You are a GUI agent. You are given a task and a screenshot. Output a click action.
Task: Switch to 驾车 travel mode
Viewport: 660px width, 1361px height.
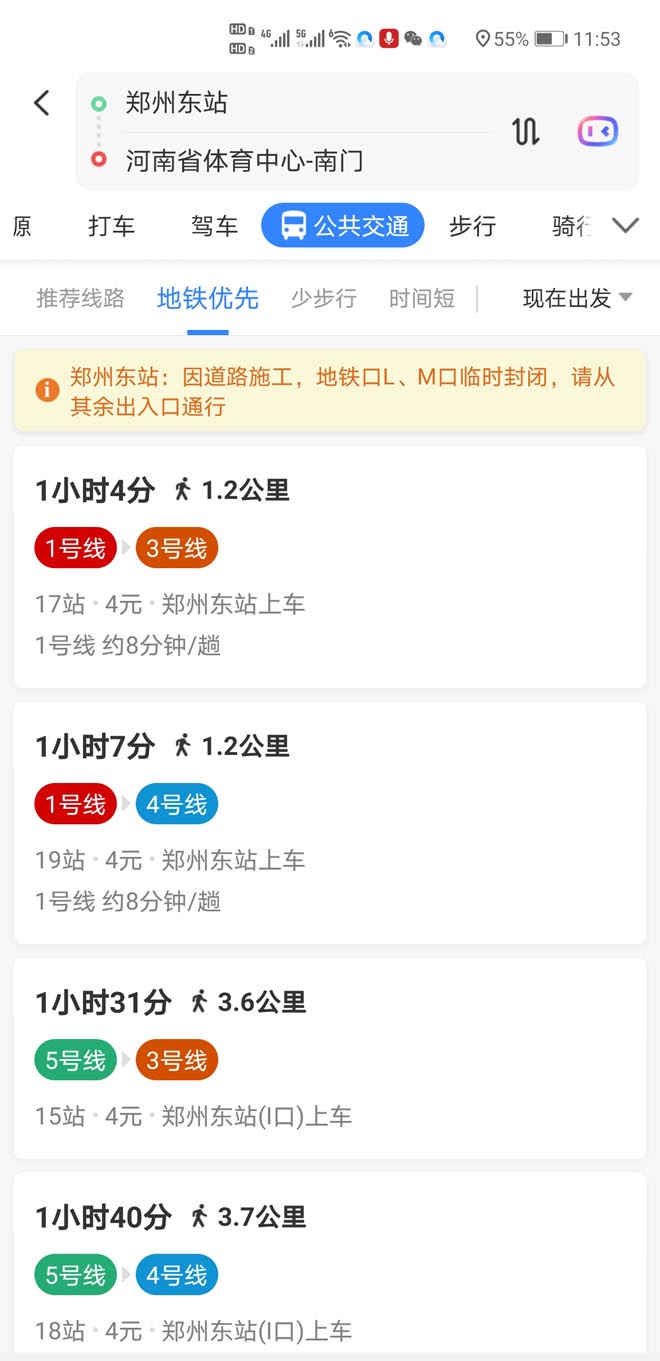pos(214,226)
